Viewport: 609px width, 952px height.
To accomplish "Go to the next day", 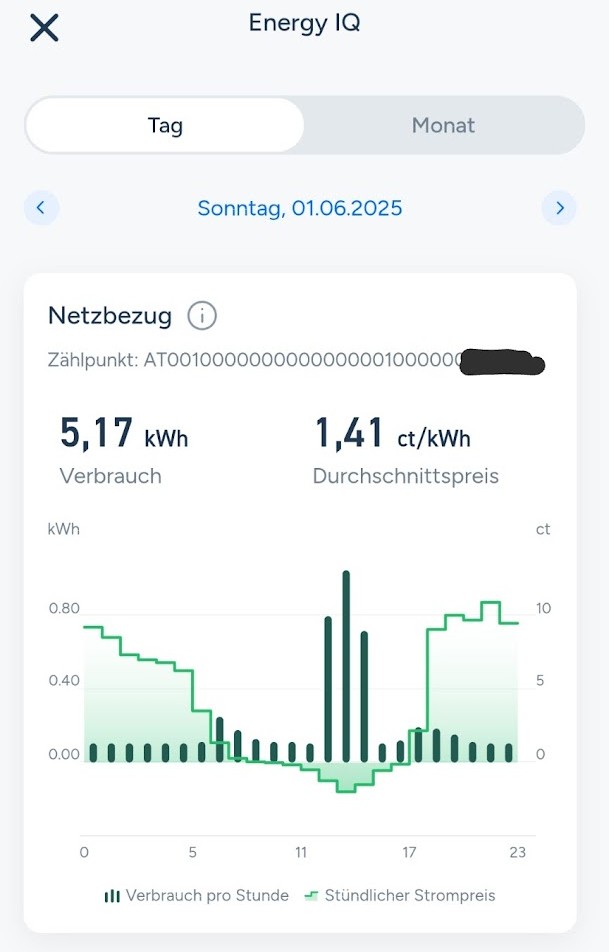I will [559, 208].
